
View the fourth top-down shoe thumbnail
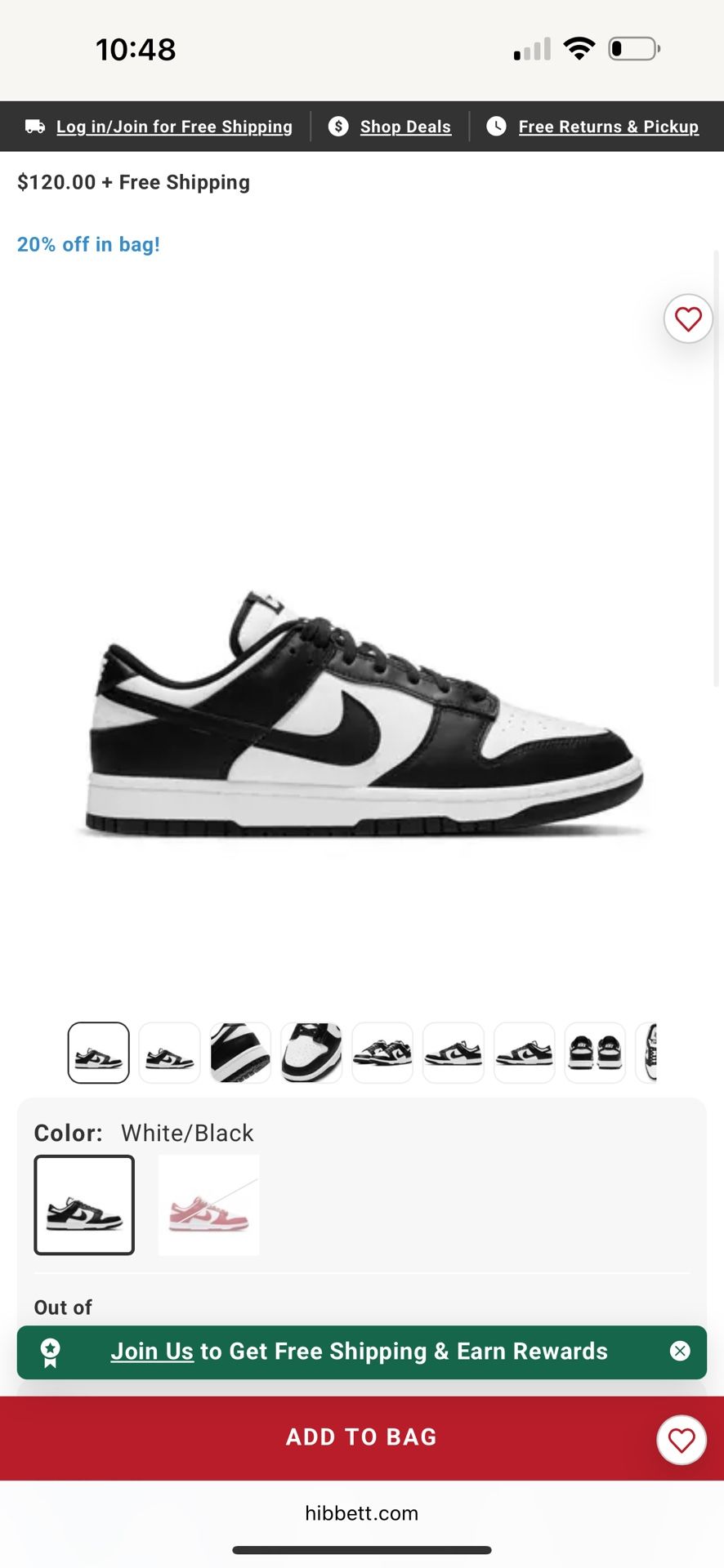pyautogui.click(x=311, y=1053)
